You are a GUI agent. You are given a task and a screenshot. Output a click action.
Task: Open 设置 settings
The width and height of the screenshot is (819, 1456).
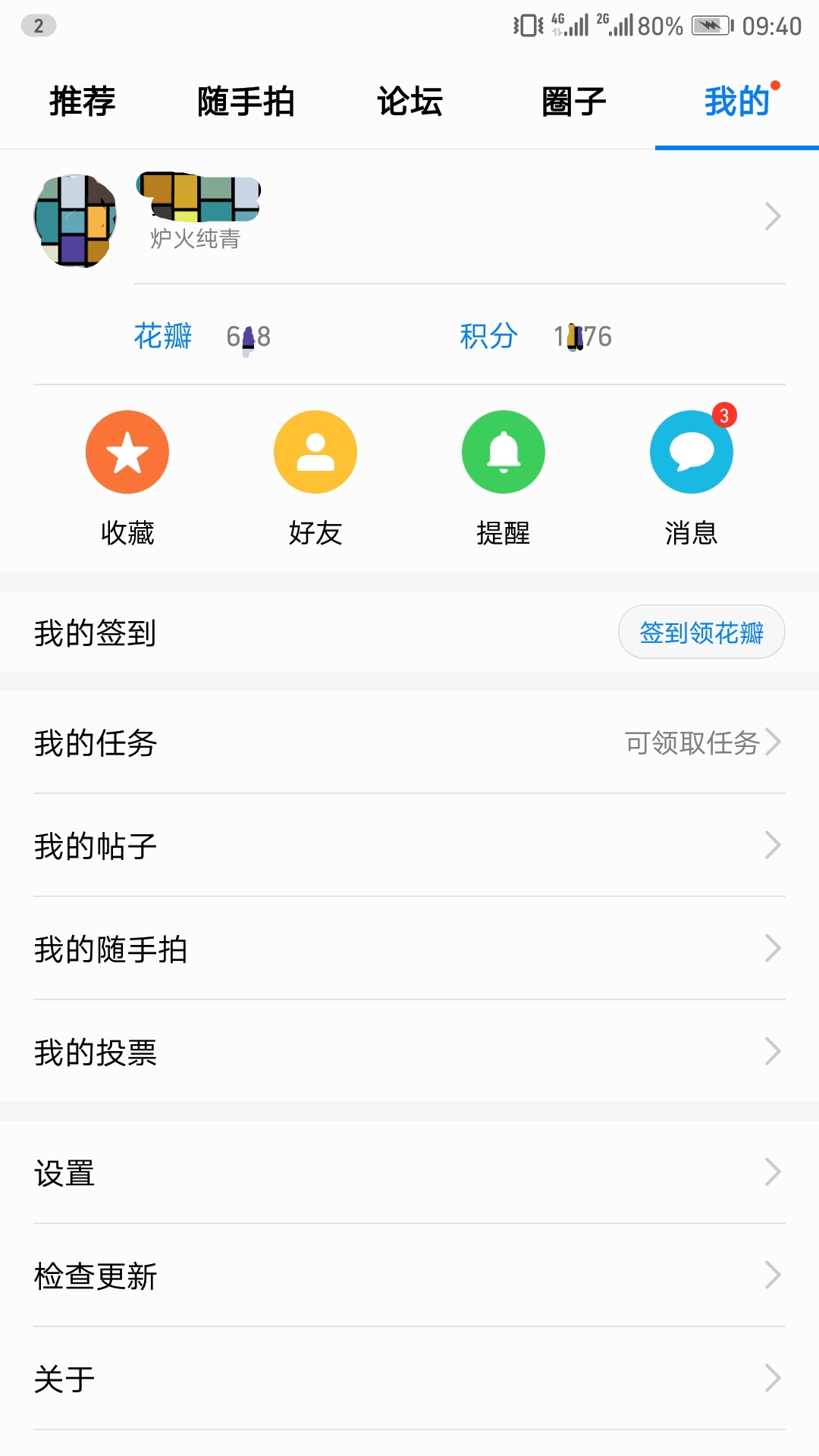(409, 1172)
